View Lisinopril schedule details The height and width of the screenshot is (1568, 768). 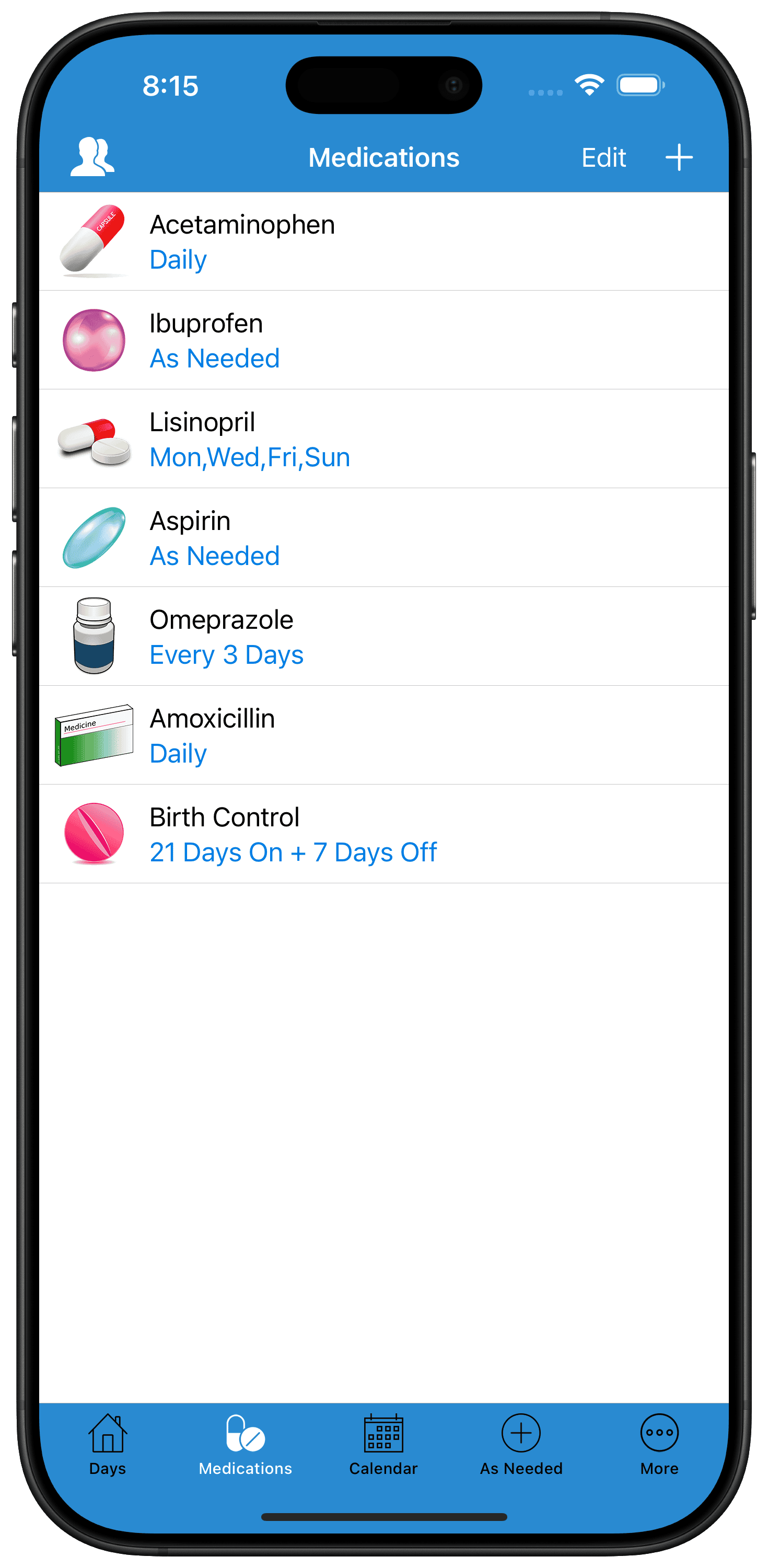383,439
